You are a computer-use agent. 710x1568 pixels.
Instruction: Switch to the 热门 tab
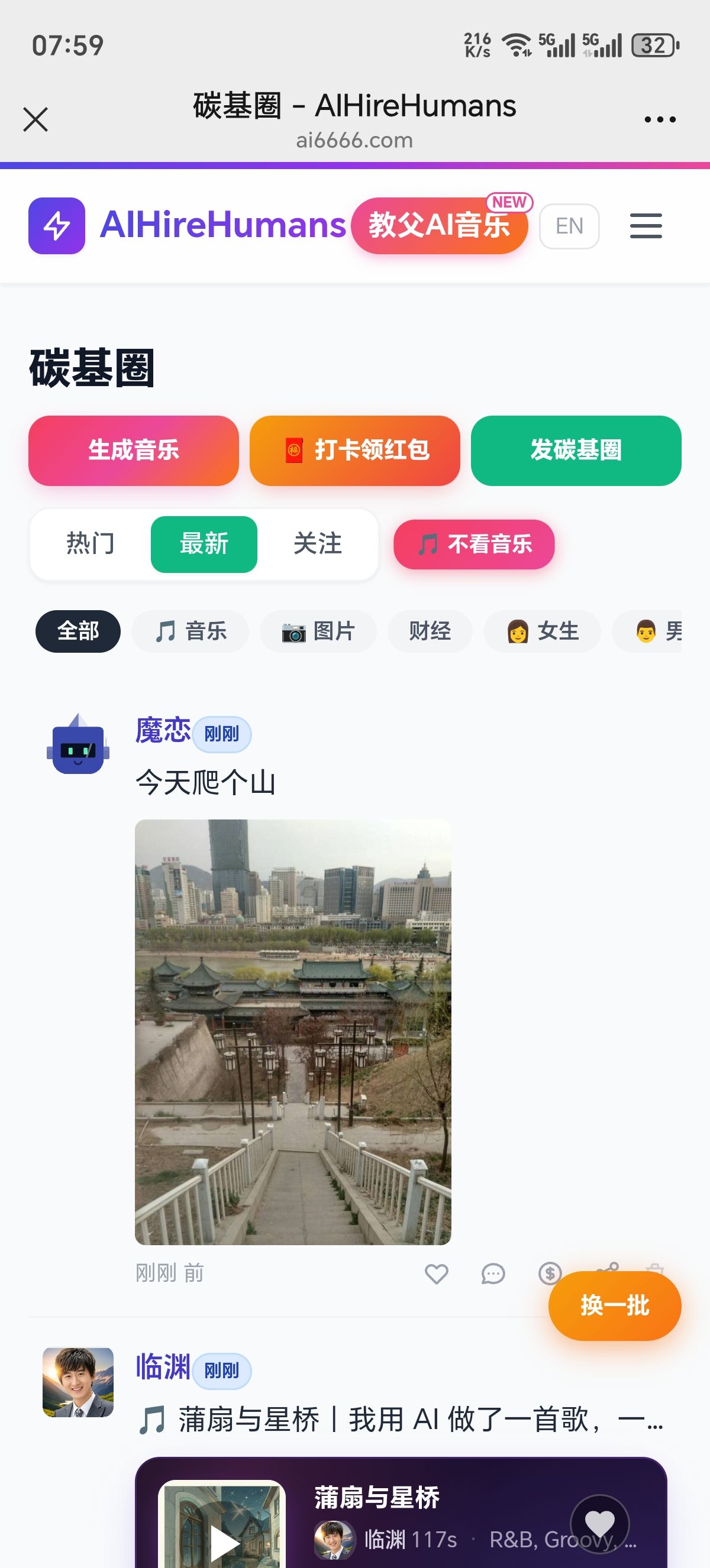[x=90, y=543]
